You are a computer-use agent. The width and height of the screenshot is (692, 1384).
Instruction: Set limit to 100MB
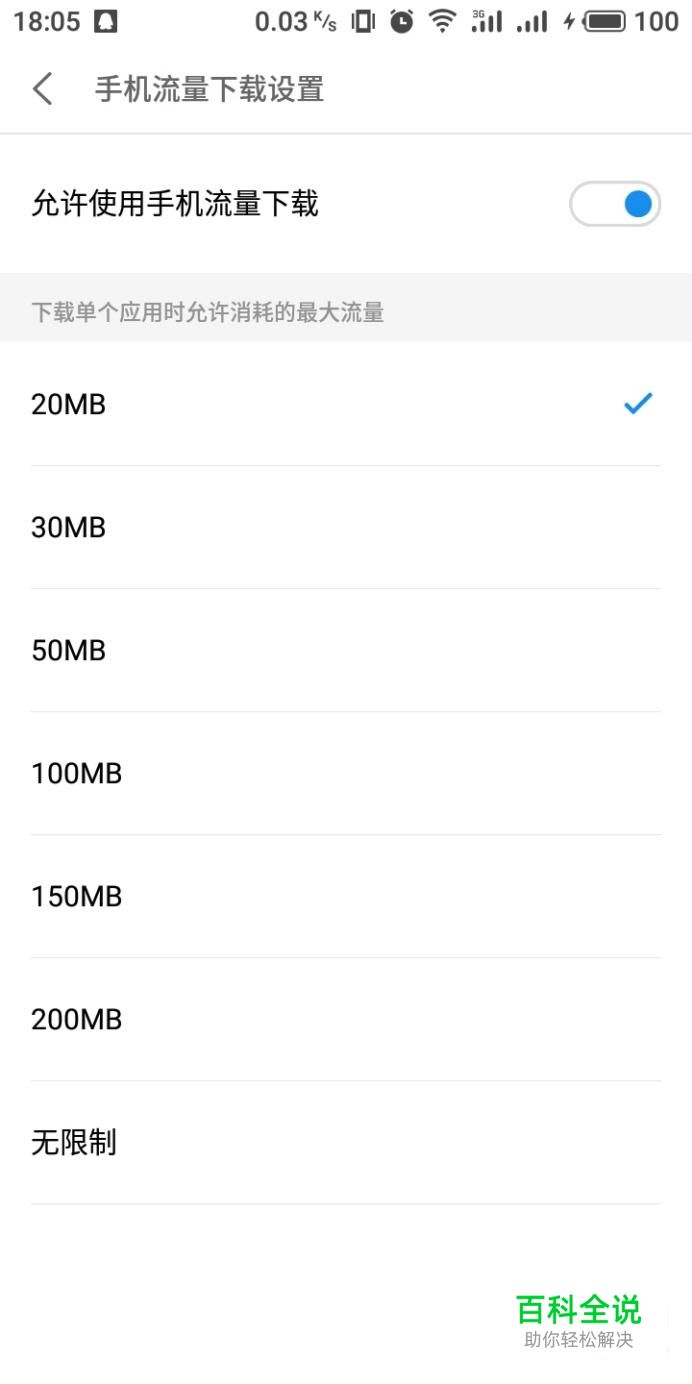[x=346, y=773]
